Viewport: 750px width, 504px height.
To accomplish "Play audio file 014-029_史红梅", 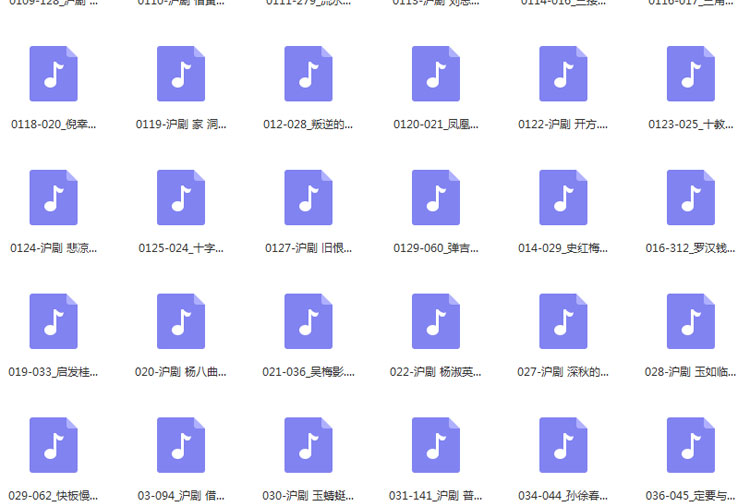I will coord(563,198).
